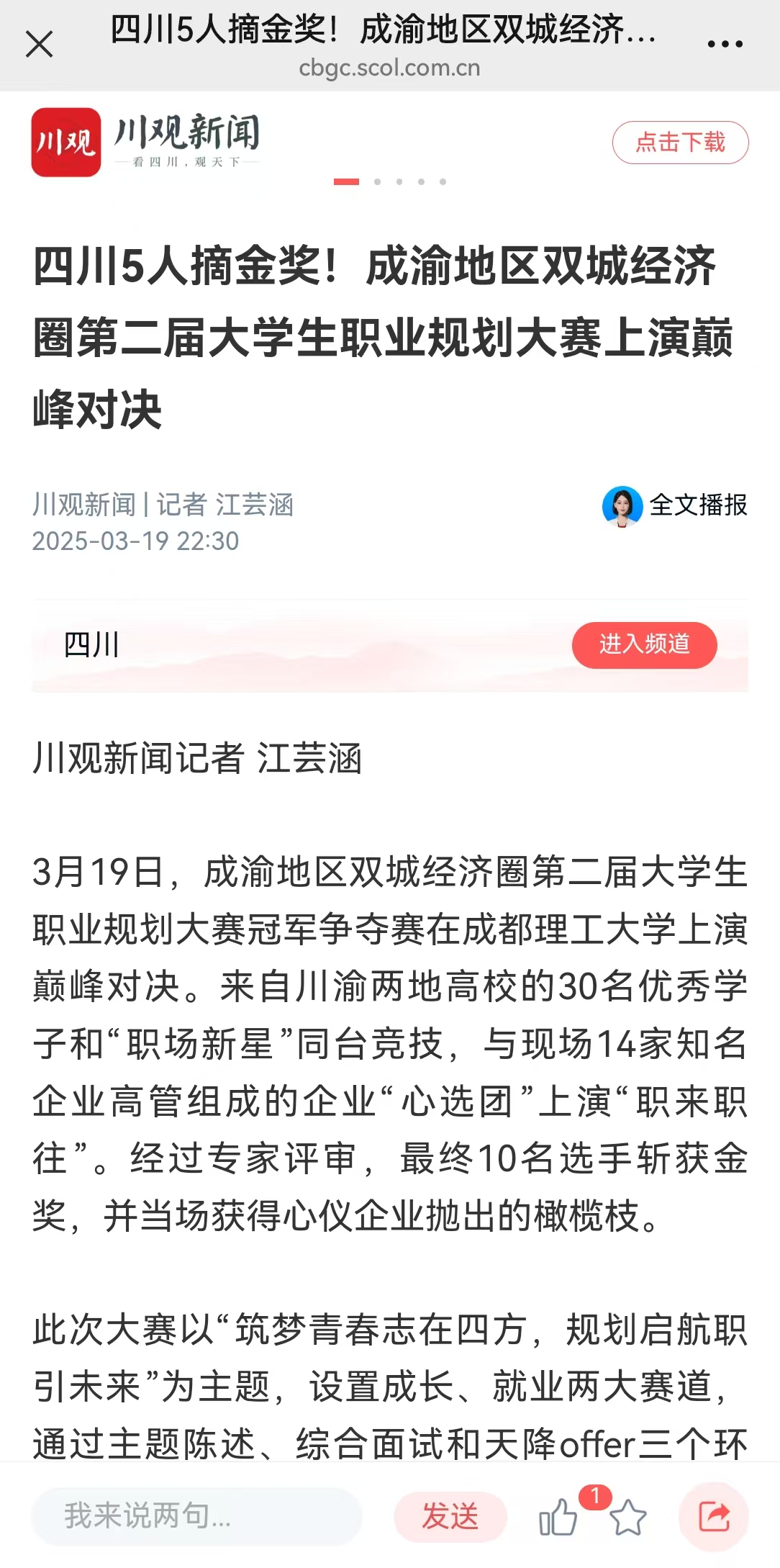The width and height of the screenshot is (780, 1568).
Task: Share this article
Action: point(714,1516)
